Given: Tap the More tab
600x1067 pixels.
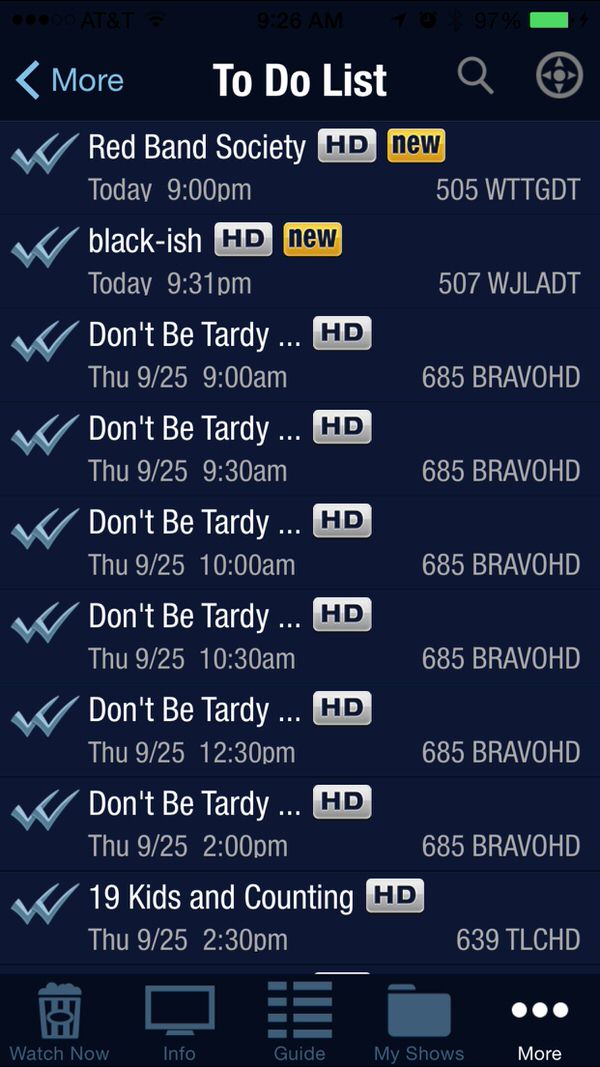Looking at the screenshot, I should click(x=539, y=1022).
